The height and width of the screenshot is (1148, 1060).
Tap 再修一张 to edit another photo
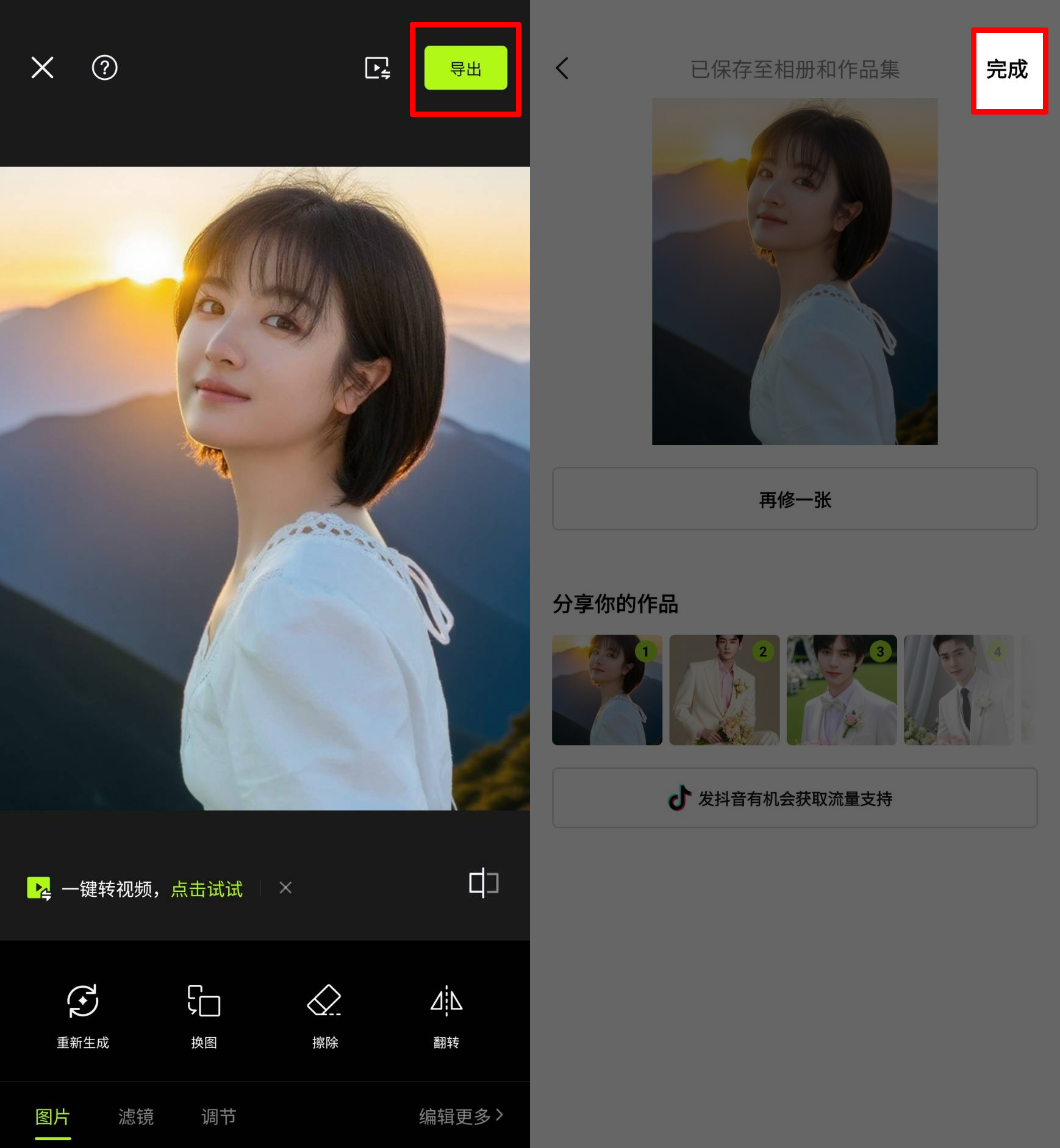tap(794, 499)
